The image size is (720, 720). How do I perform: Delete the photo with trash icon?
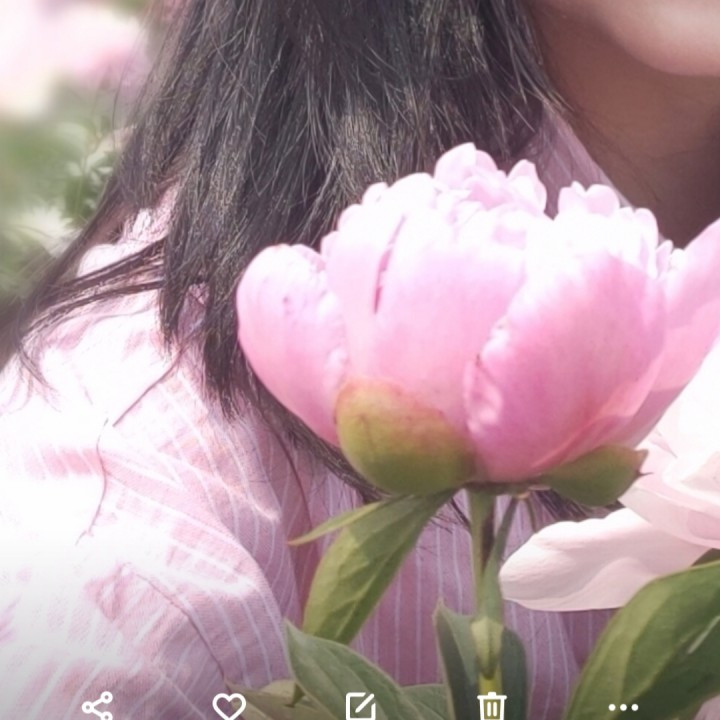point(491,706)
